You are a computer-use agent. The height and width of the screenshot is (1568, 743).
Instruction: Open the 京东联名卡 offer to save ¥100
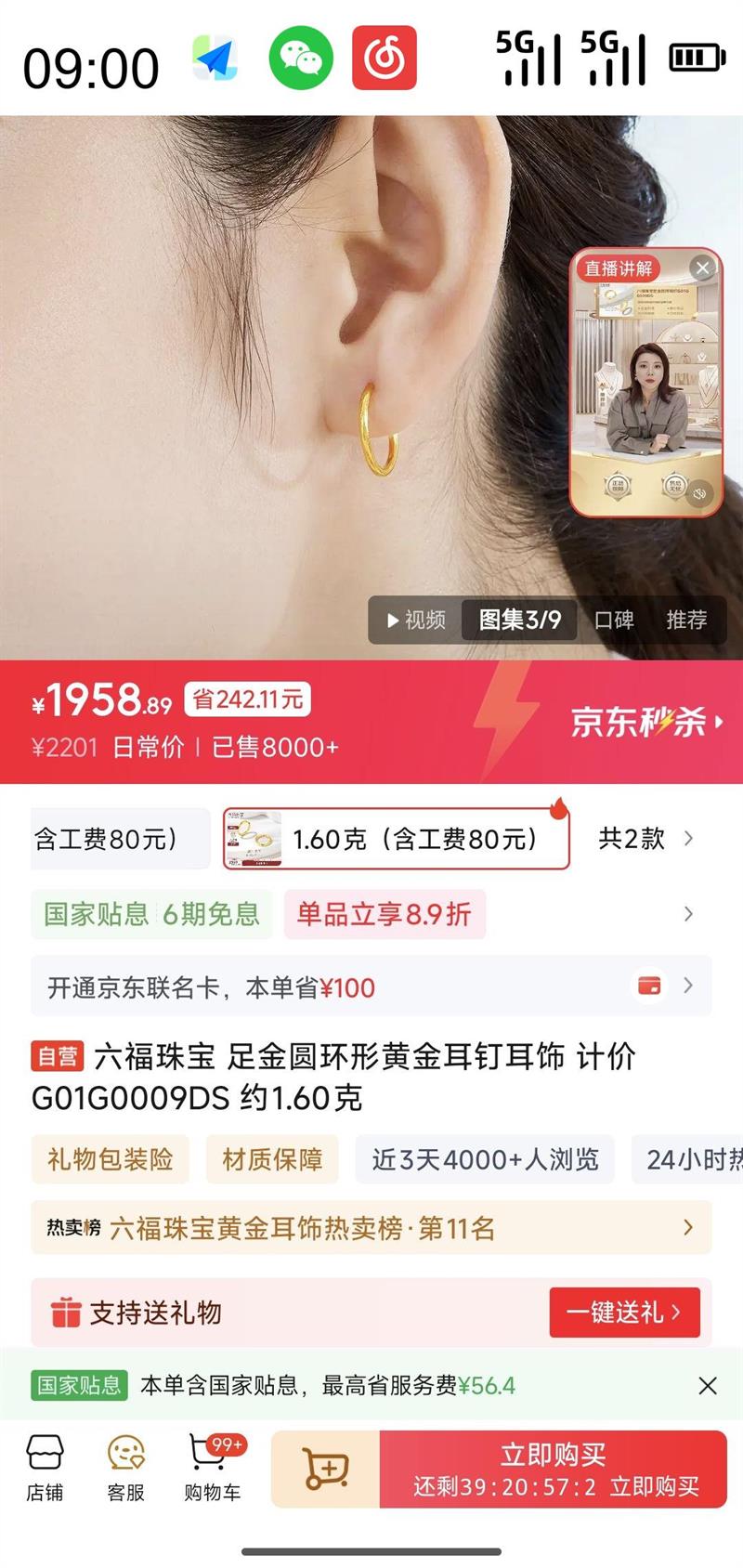[371, 987]
